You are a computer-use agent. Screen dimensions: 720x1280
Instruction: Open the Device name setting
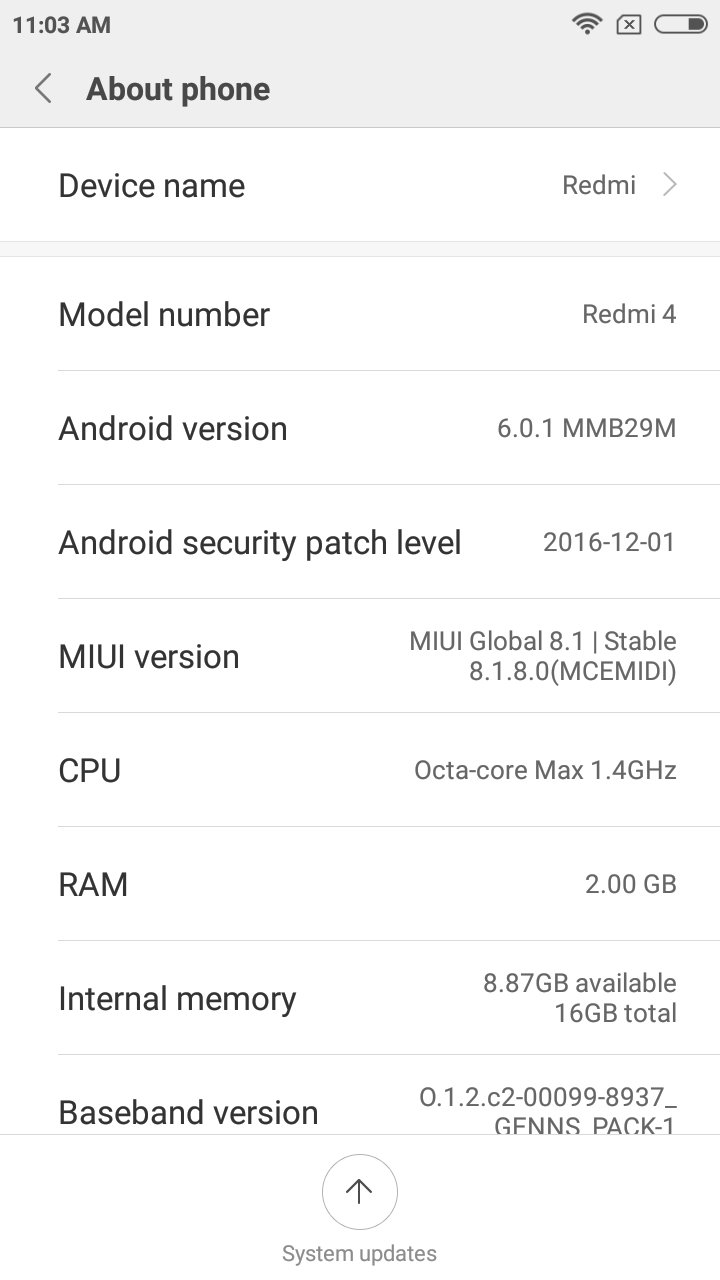(360, 186)
